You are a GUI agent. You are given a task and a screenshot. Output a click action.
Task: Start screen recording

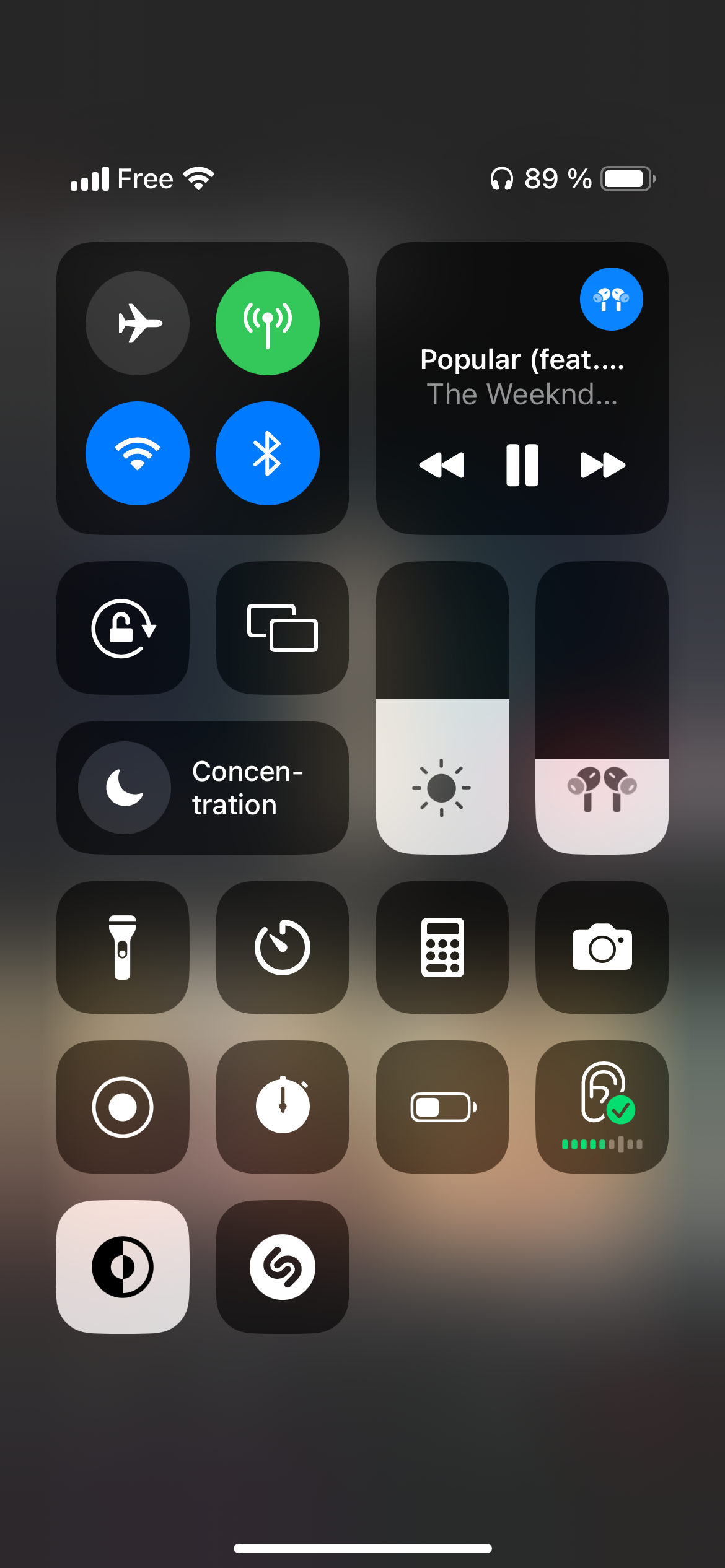click(123, 1107)
